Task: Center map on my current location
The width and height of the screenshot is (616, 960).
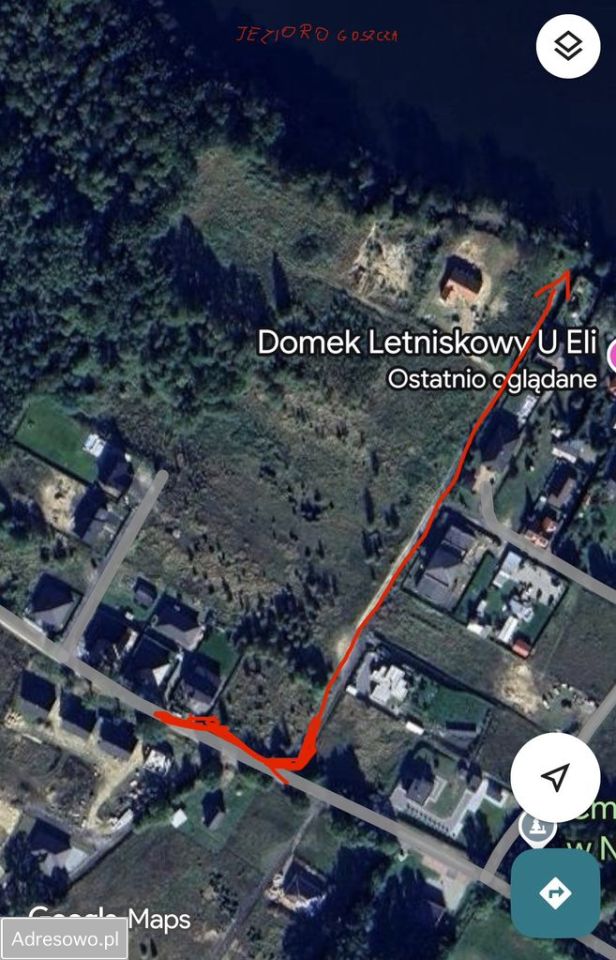Action: click(x=555, y=777)
